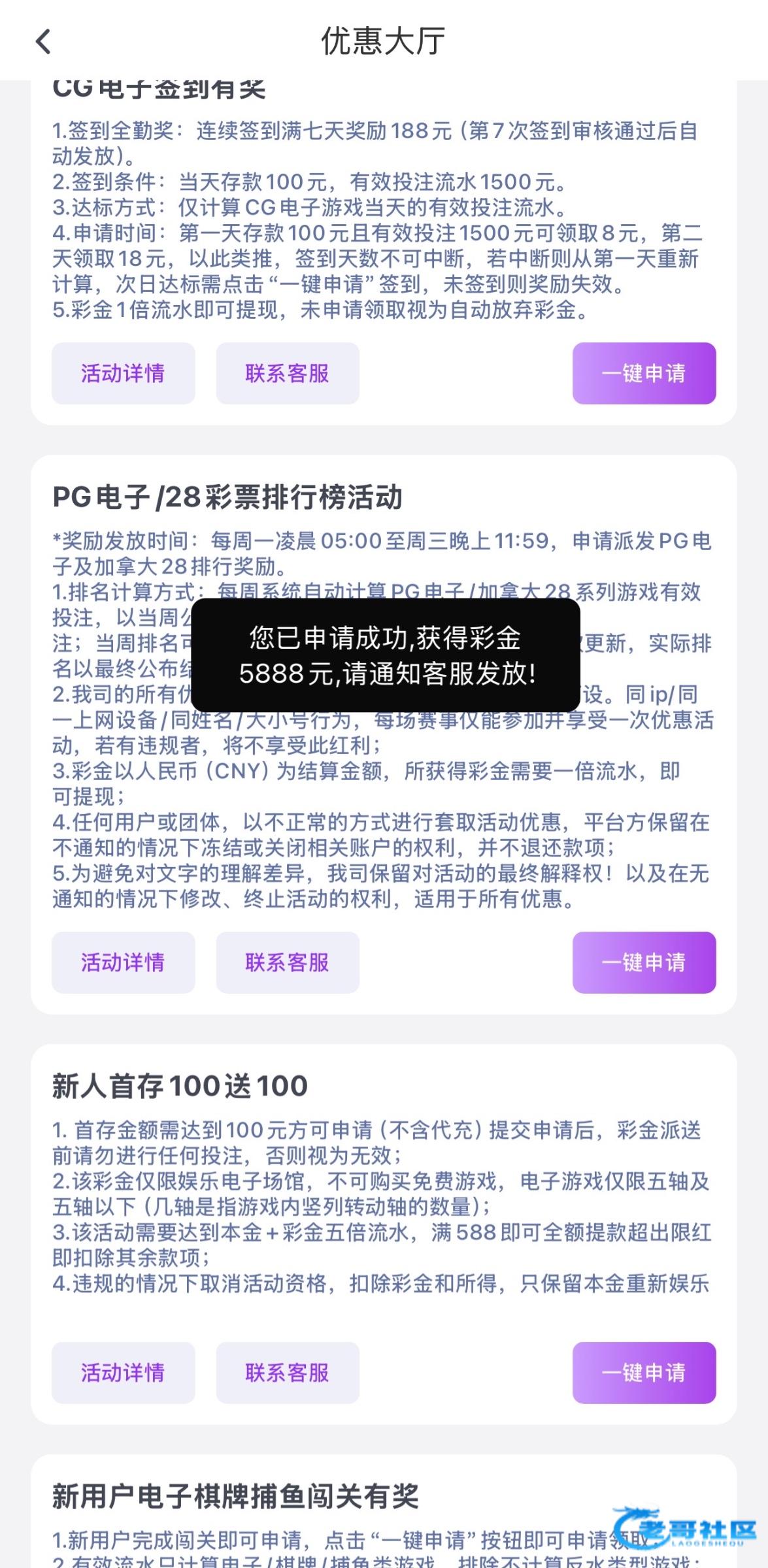Tap 一键申请 for CG电子签到有奖

(x=644, y=373)
